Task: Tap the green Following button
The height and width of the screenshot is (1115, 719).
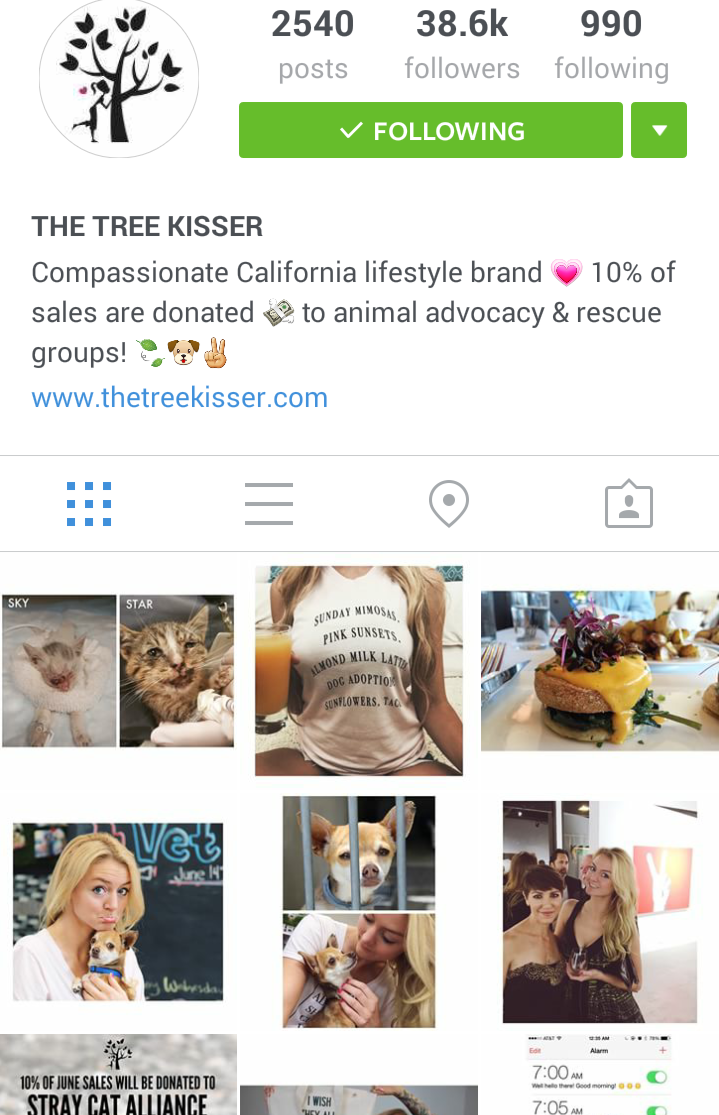Action: pos(430,130)
